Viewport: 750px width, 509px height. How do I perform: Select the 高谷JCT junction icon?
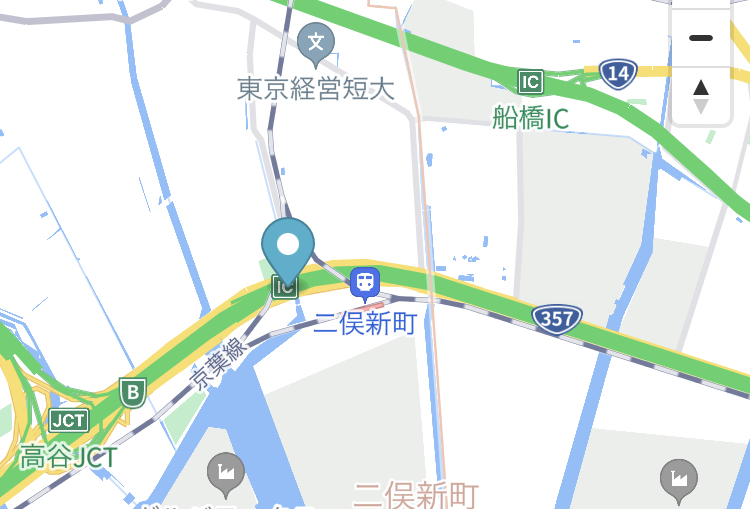click(x=68, y=420)
